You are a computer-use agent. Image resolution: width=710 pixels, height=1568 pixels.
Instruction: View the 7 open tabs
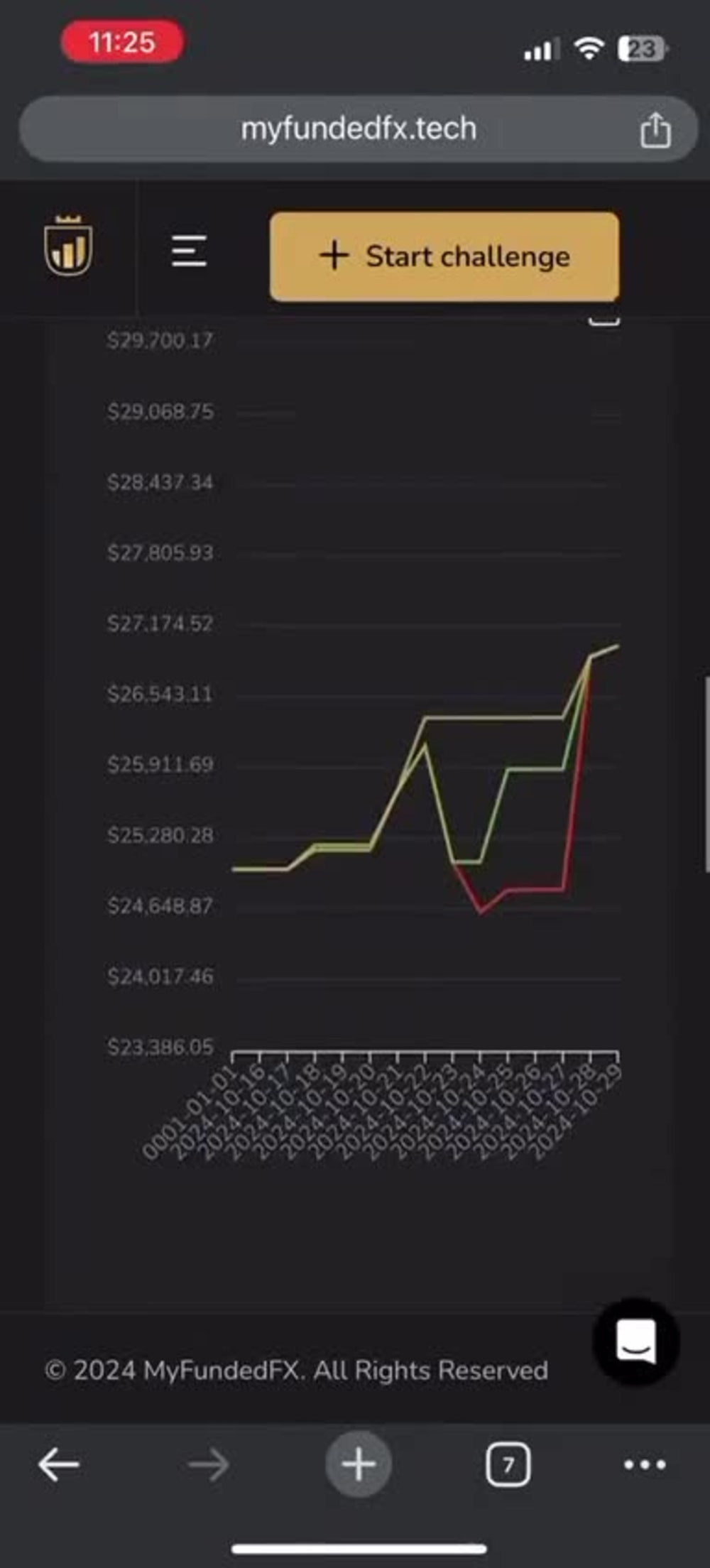click(508, 1464)
